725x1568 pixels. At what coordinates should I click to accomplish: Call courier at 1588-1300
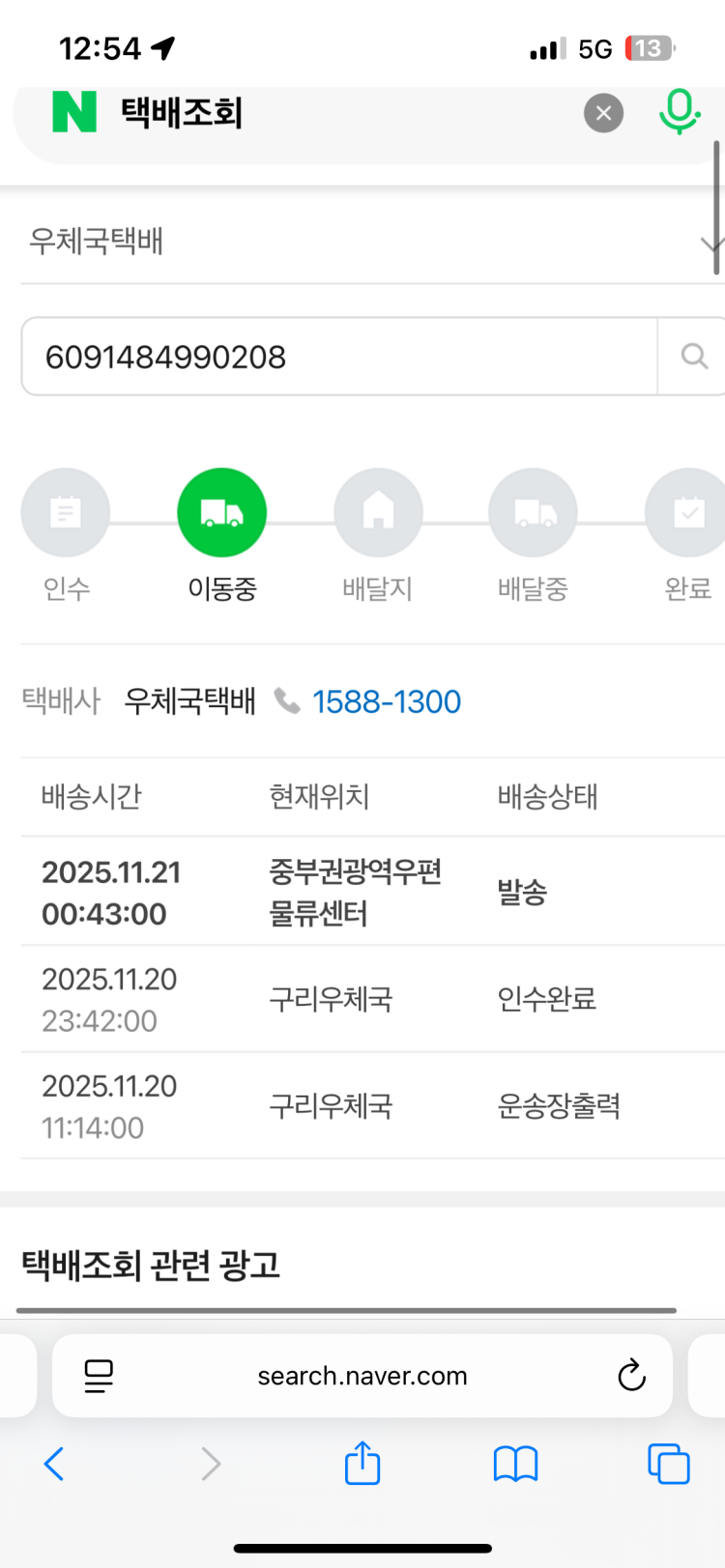point(386,701)
